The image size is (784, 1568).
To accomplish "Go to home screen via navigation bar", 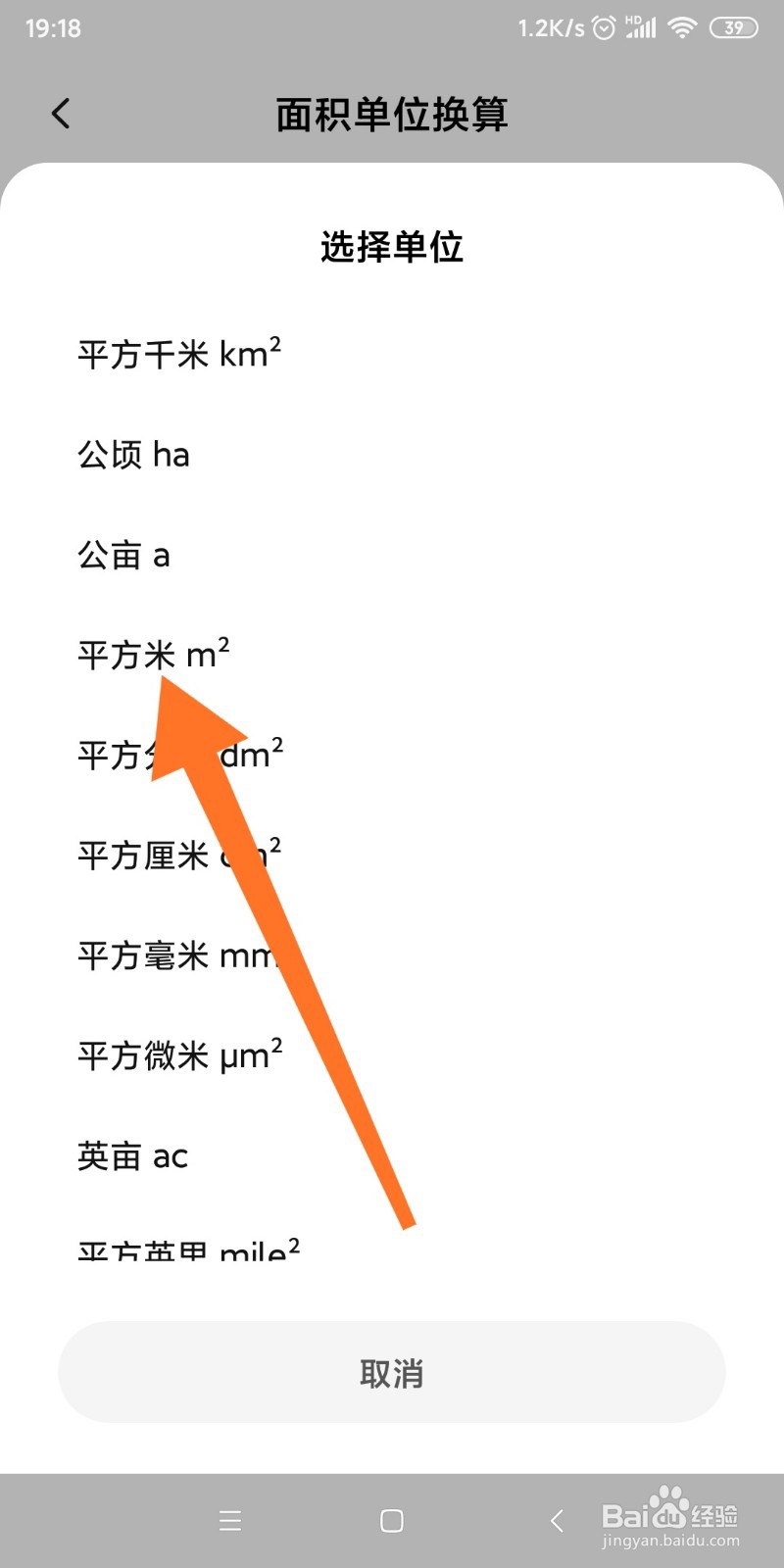I will coord(392,1521).
